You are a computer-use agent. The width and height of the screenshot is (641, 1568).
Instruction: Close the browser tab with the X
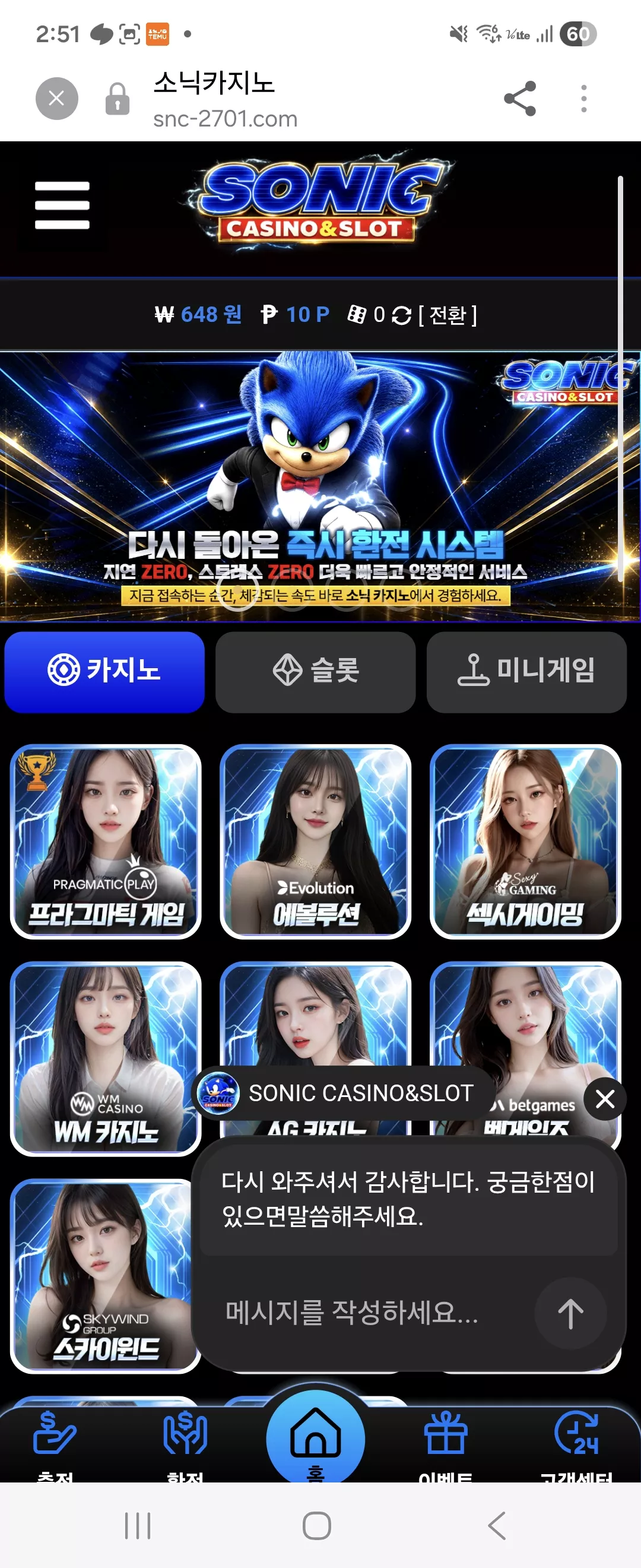[x=56, y=98]
